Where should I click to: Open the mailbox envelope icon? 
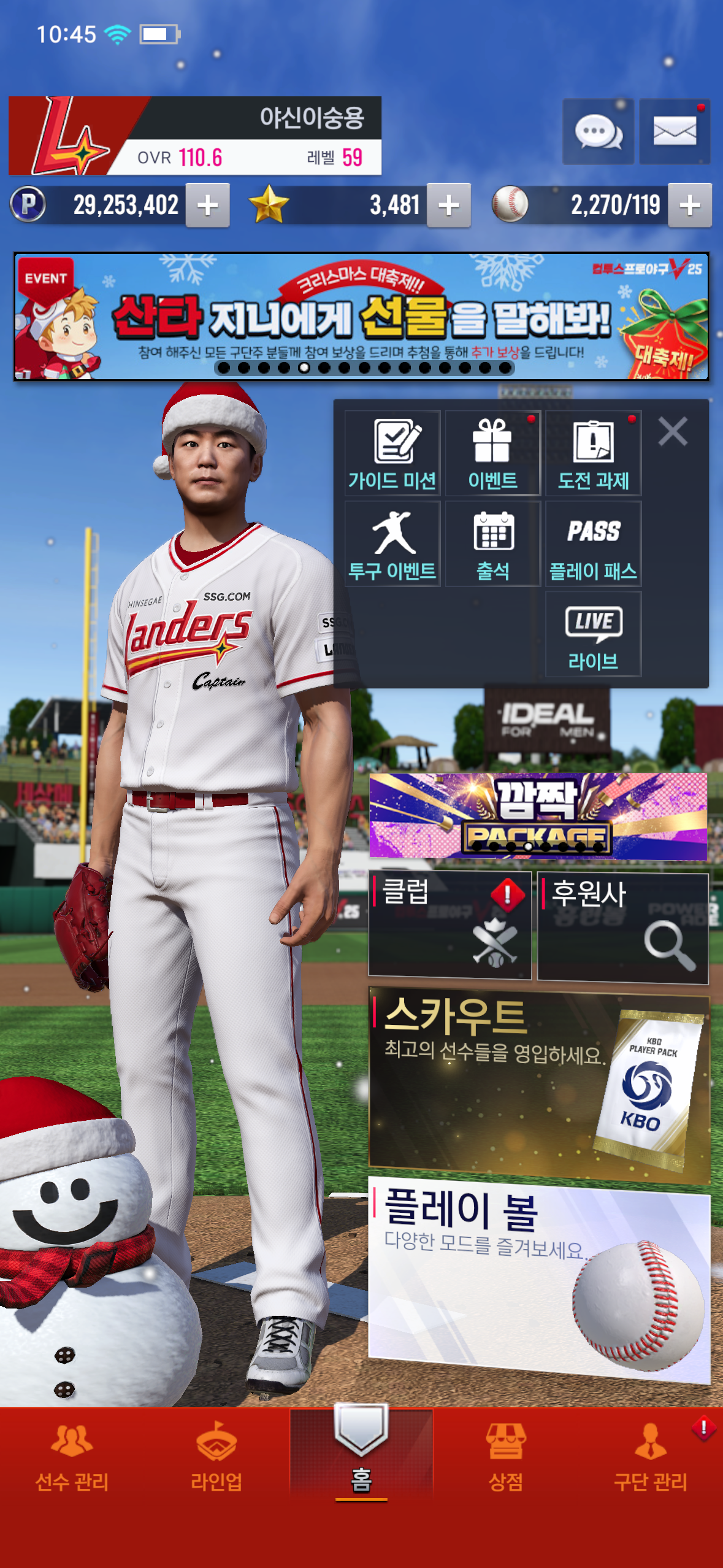coord(674,131)
